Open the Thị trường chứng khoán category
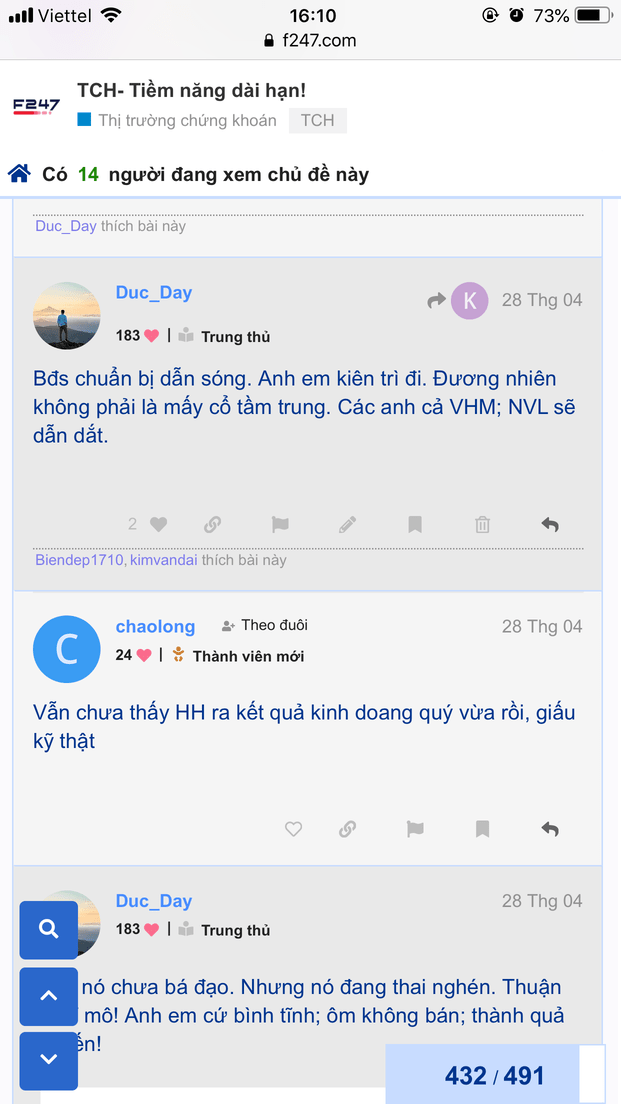Screen dimensions: 621x1104 pyautogui.click(x=187, y=121)
